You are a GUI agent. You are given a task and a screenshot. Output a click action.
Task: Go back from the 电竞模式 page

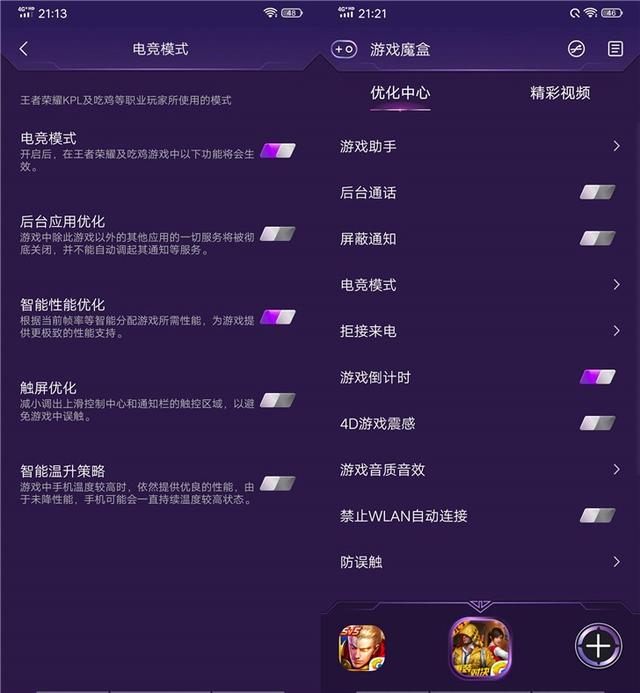tap(24, 48)
